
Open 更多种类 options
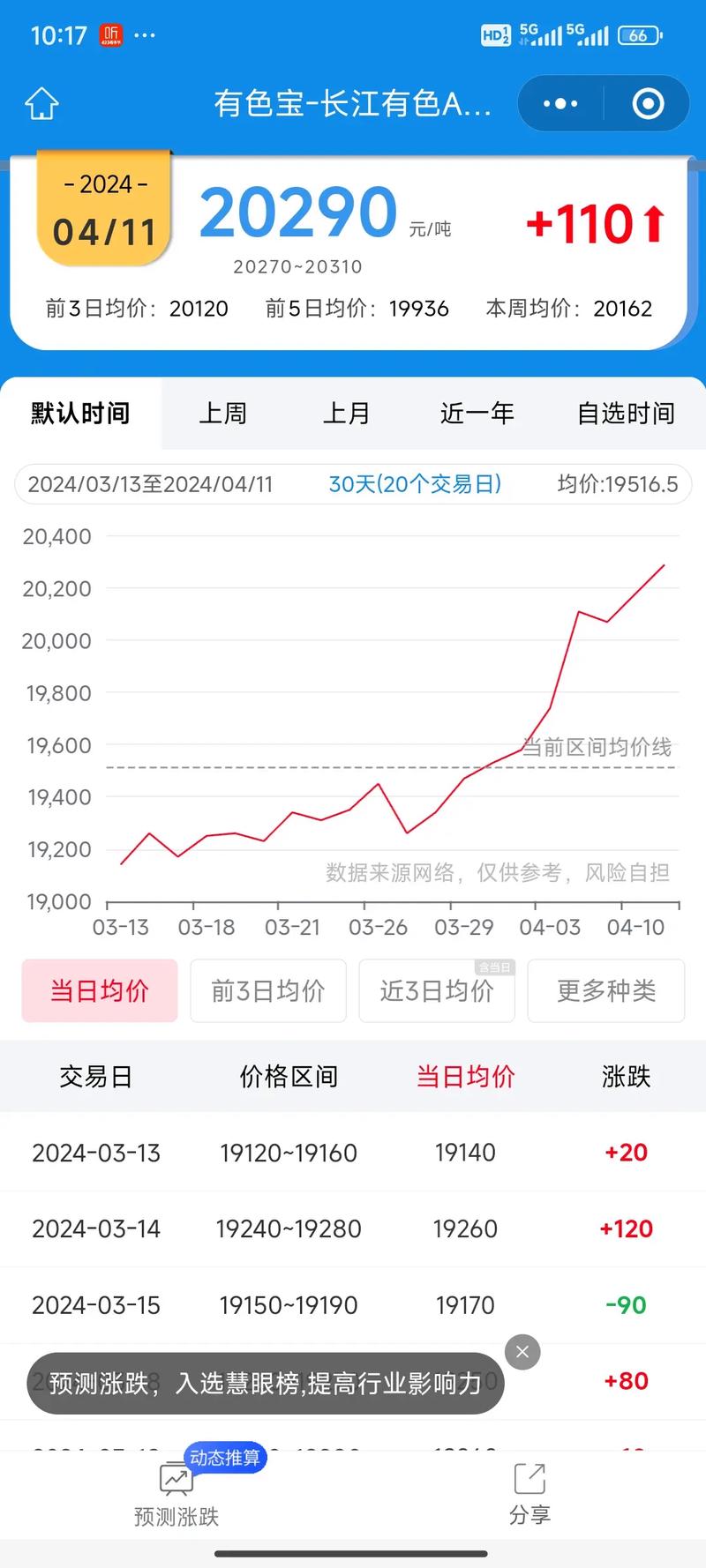point(606,990)
